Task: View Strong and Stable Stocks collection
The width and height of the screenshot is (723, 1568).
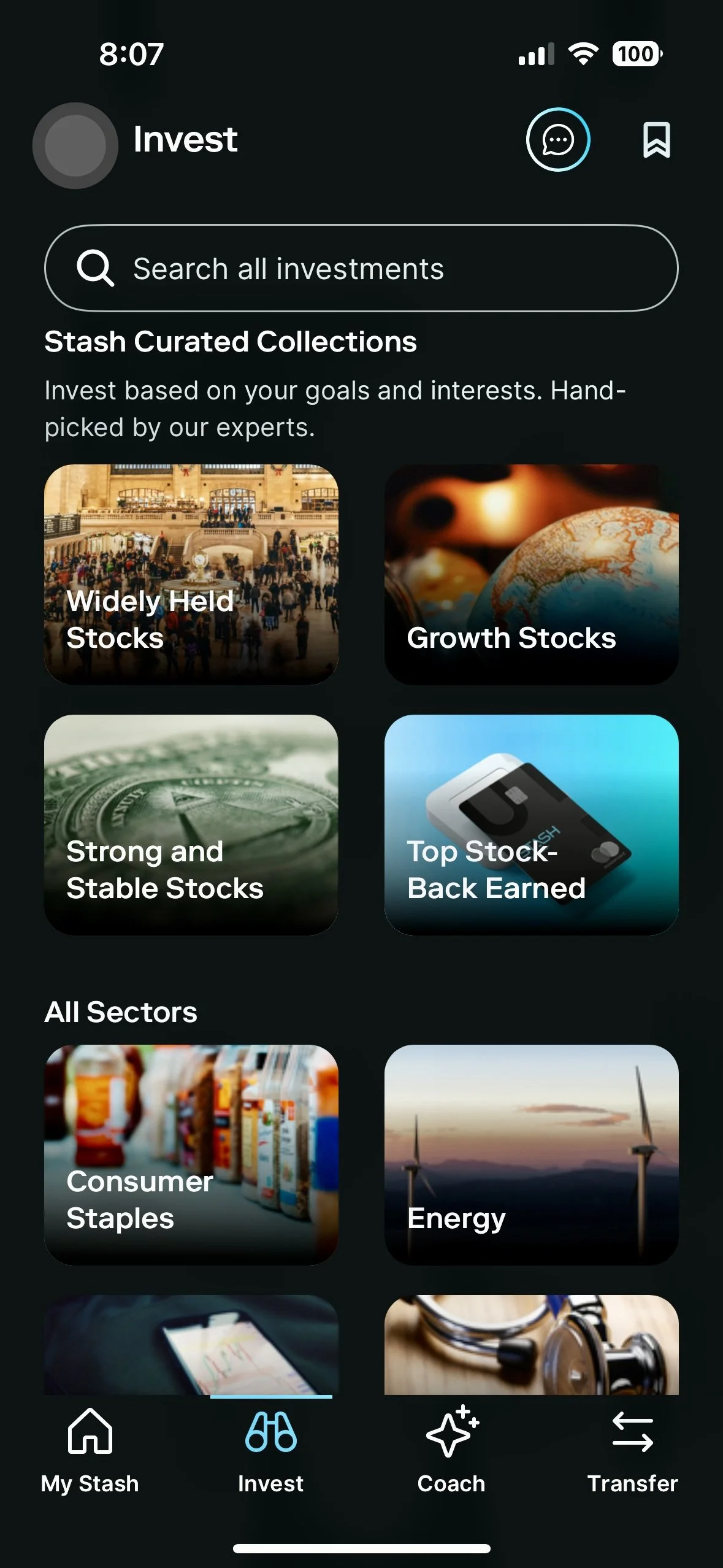Action: [x=191, y=824]
